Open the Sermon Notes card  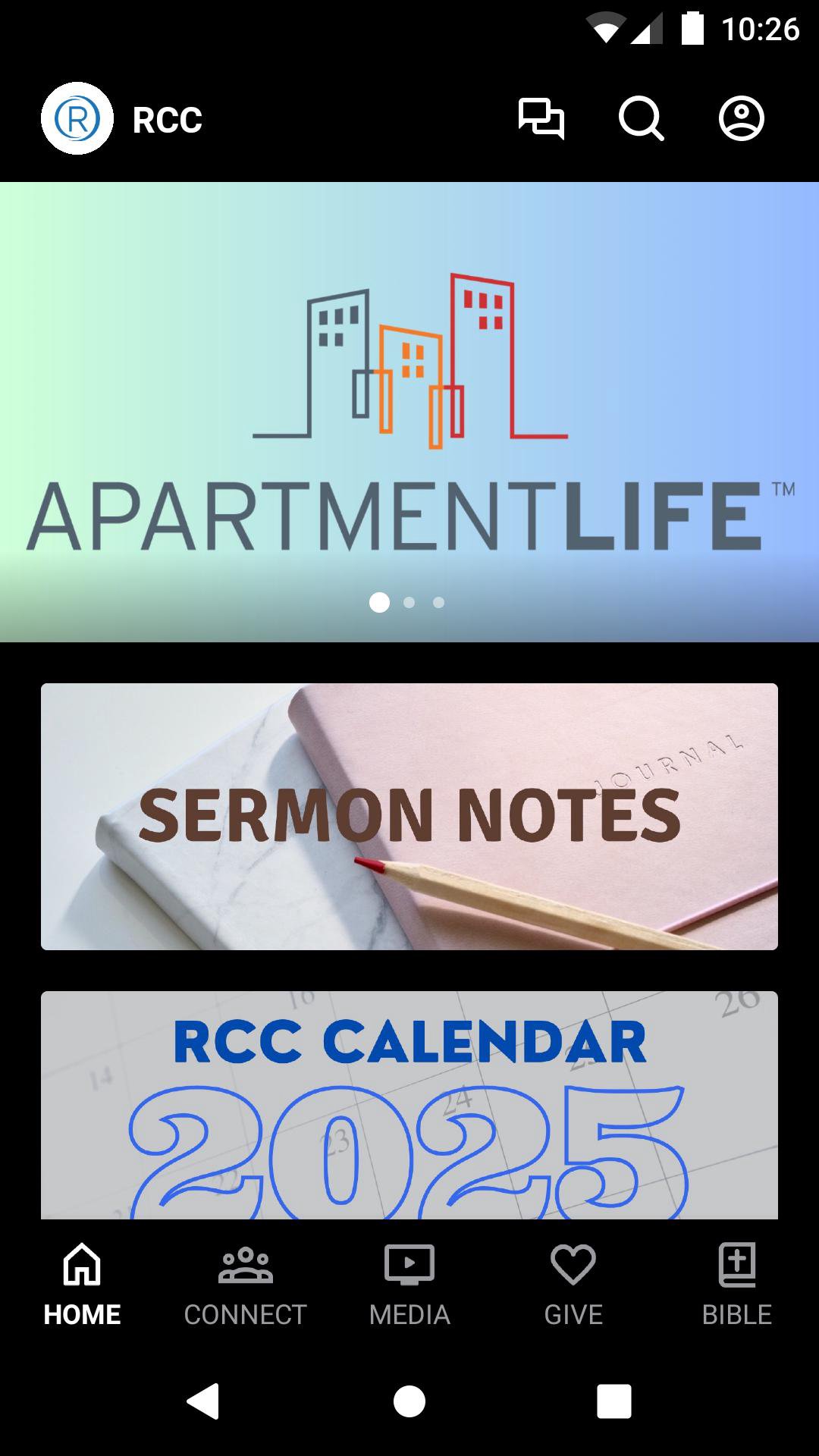point(409,817)
